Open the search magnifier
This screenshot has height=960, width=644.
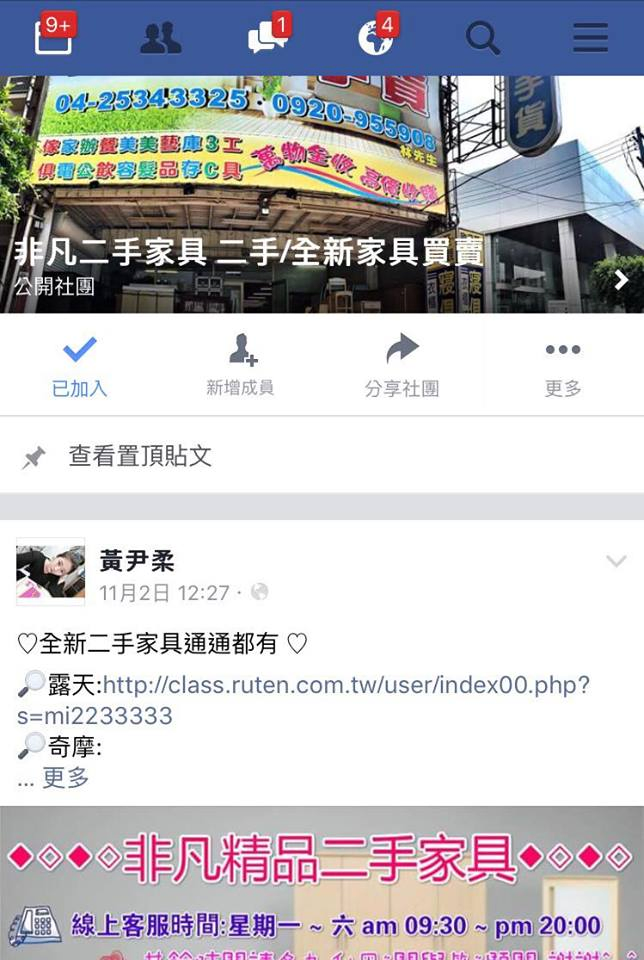483,38
